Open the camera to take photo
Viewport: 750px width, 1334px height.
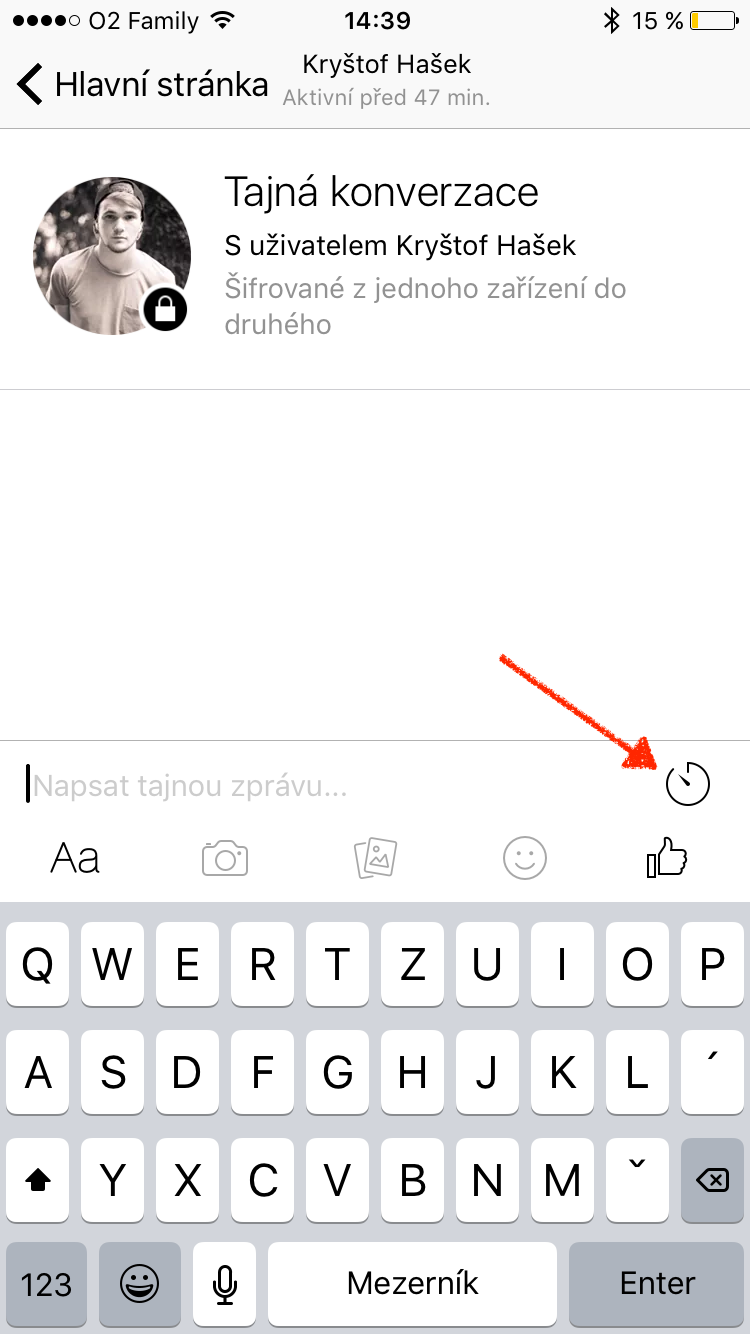pos(225,858)
